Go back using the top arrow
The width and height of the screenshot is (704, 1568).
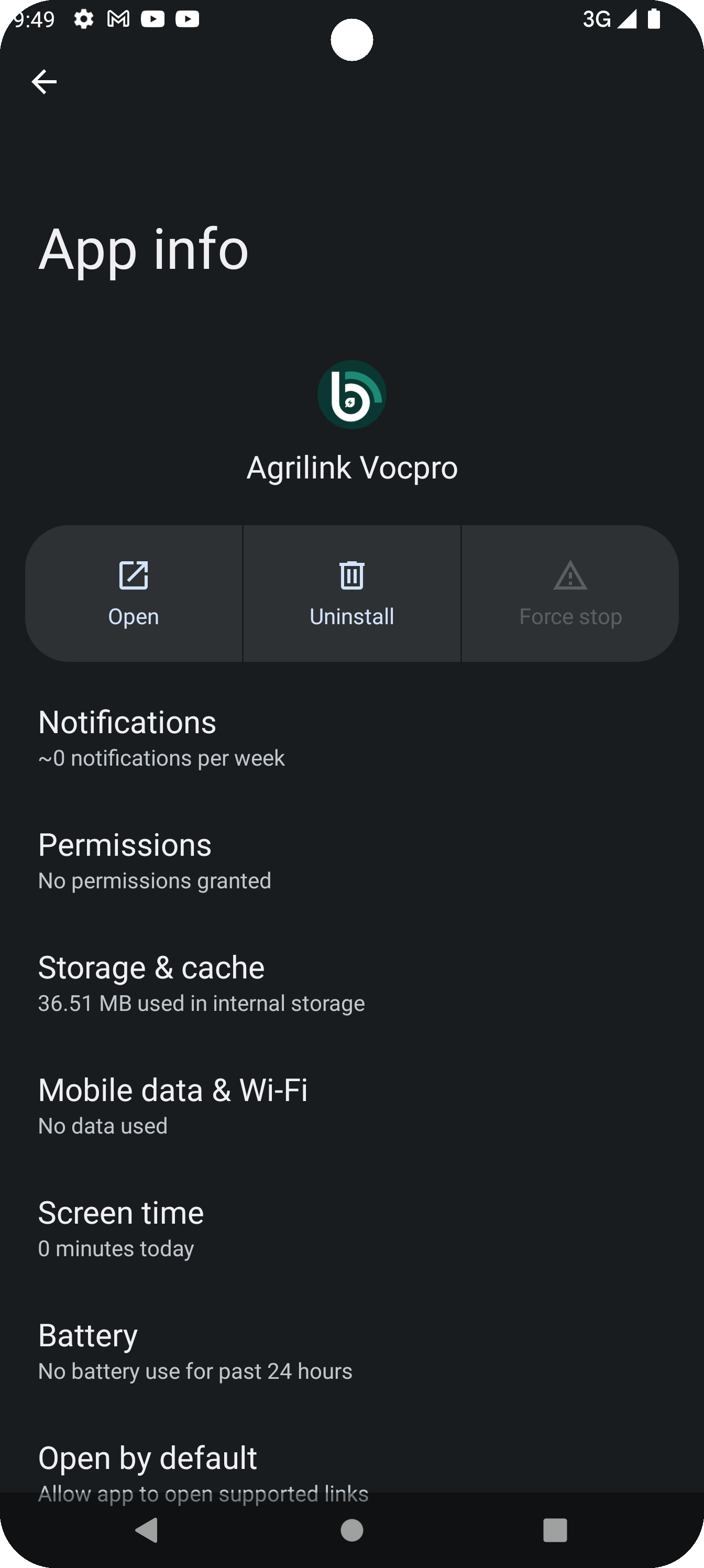[44, 82]
